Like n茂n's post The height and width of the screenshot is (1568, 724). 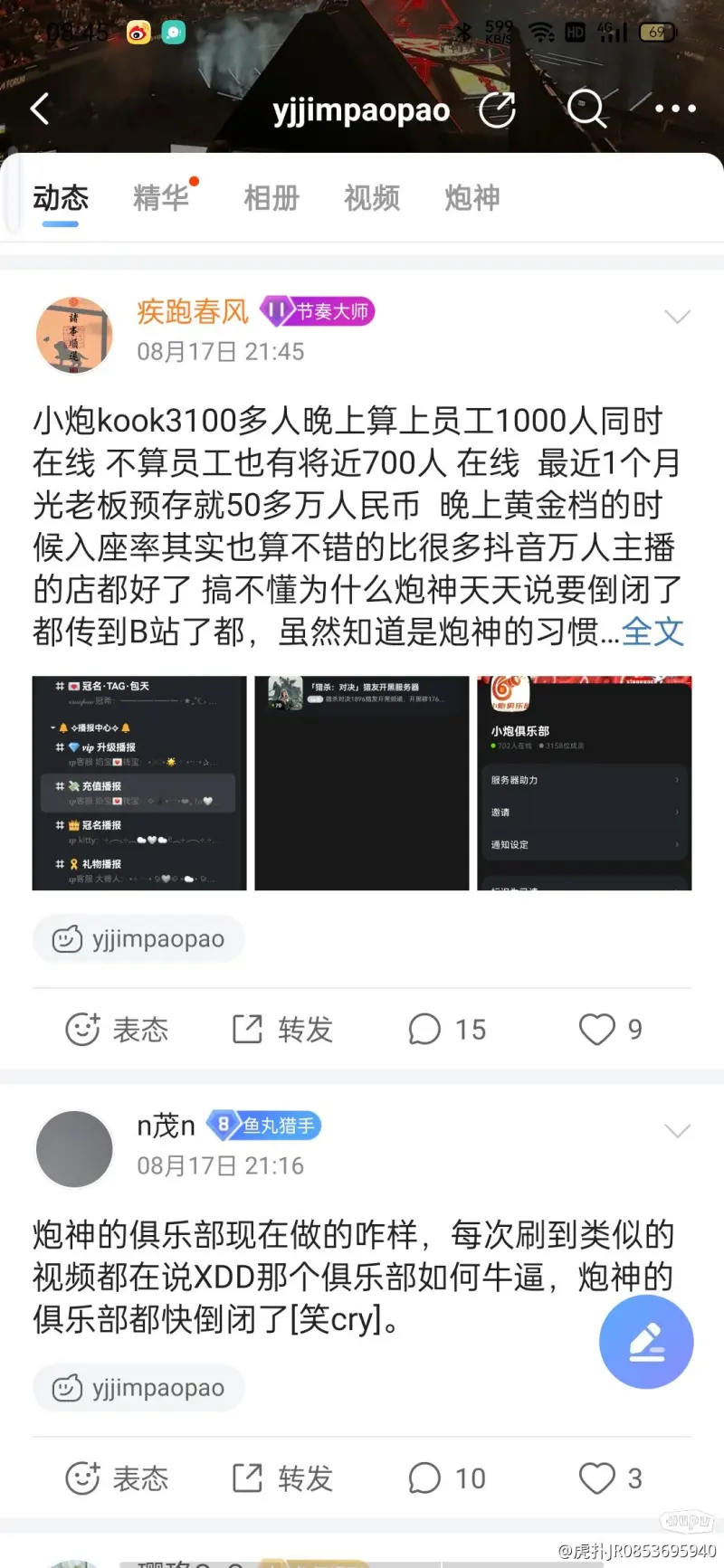610,1478
